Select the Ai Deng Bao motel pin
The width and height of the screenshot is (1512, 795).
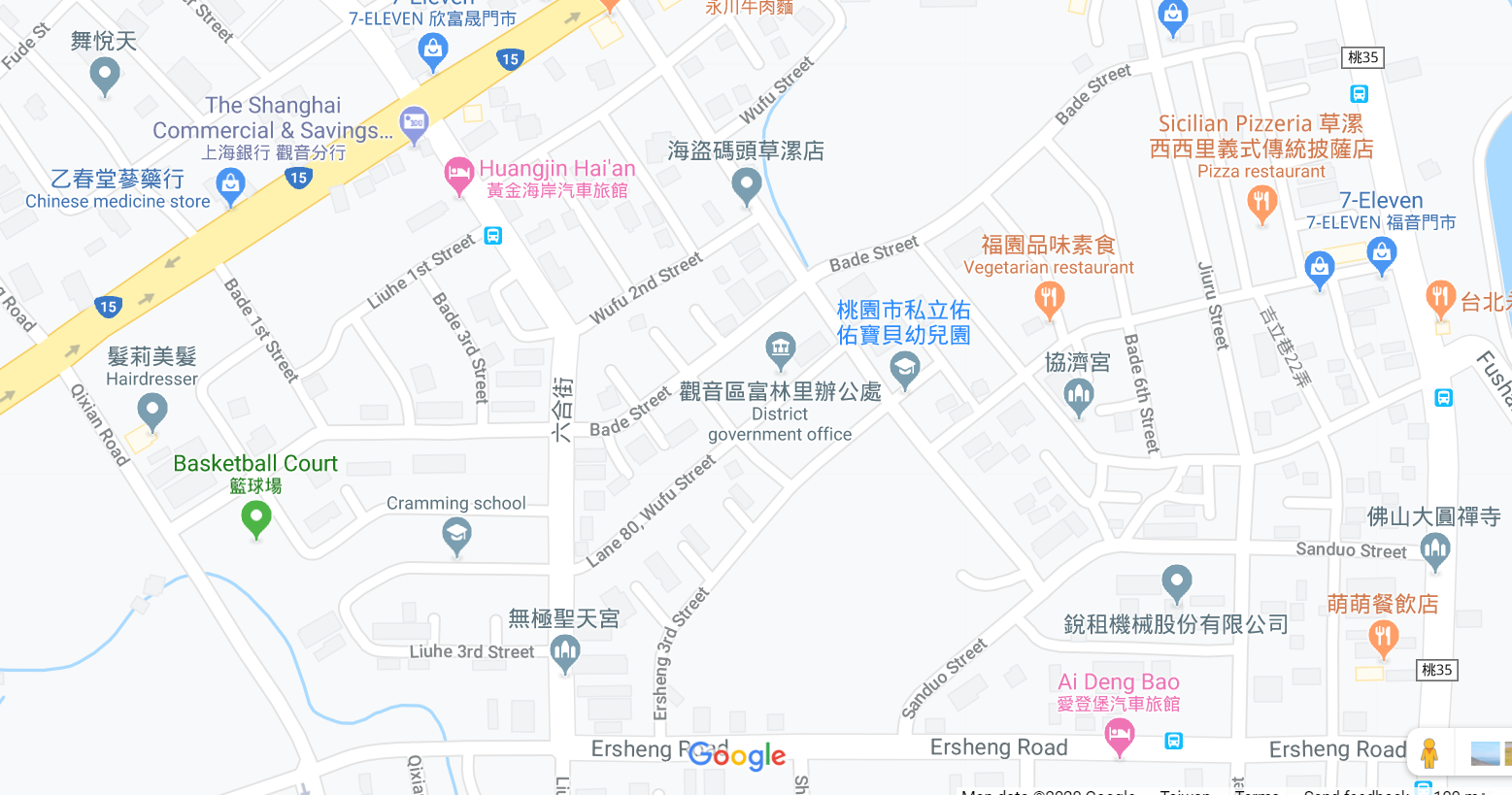(x=1119, y=737)
